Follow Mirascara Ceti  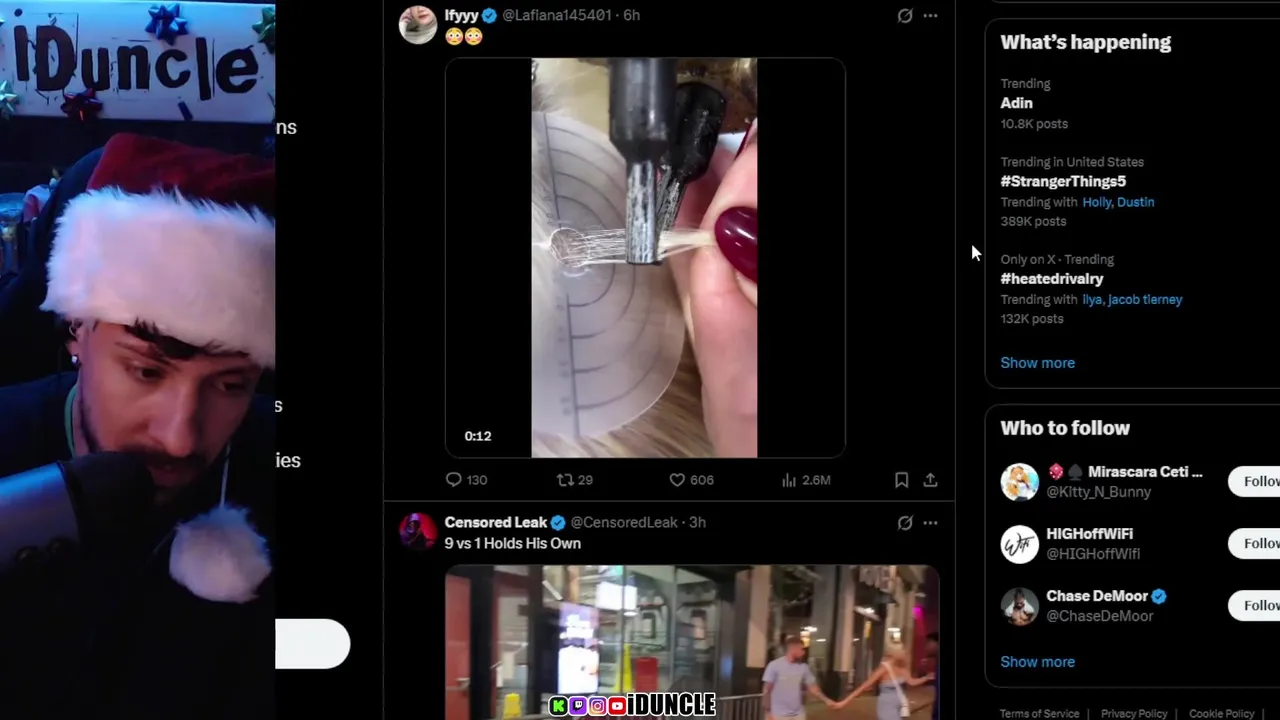pyautogui.click(x=1256, y=481)
